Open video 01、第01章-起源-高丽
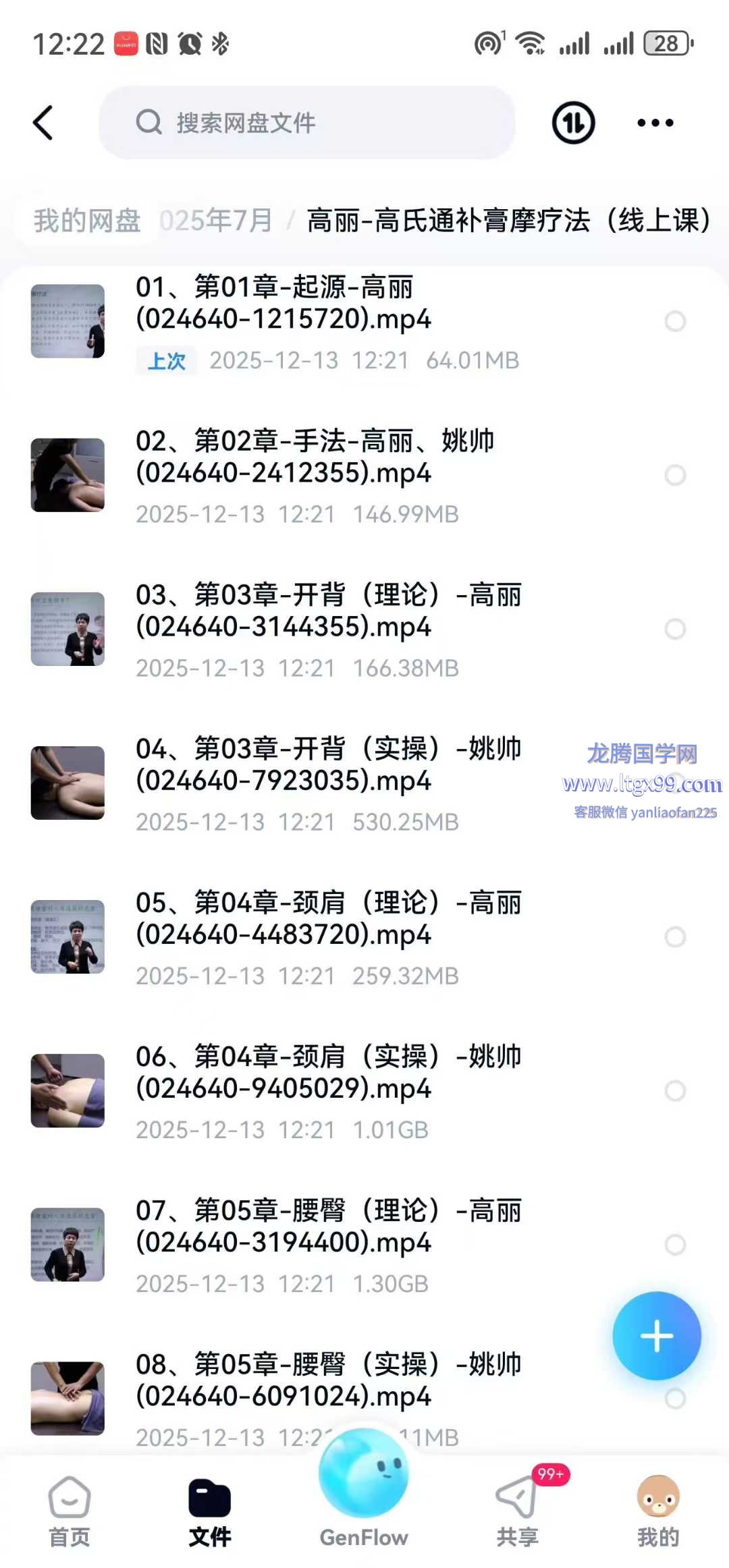The width and height of the screenshot is (729, 1568). click(283, 303)
